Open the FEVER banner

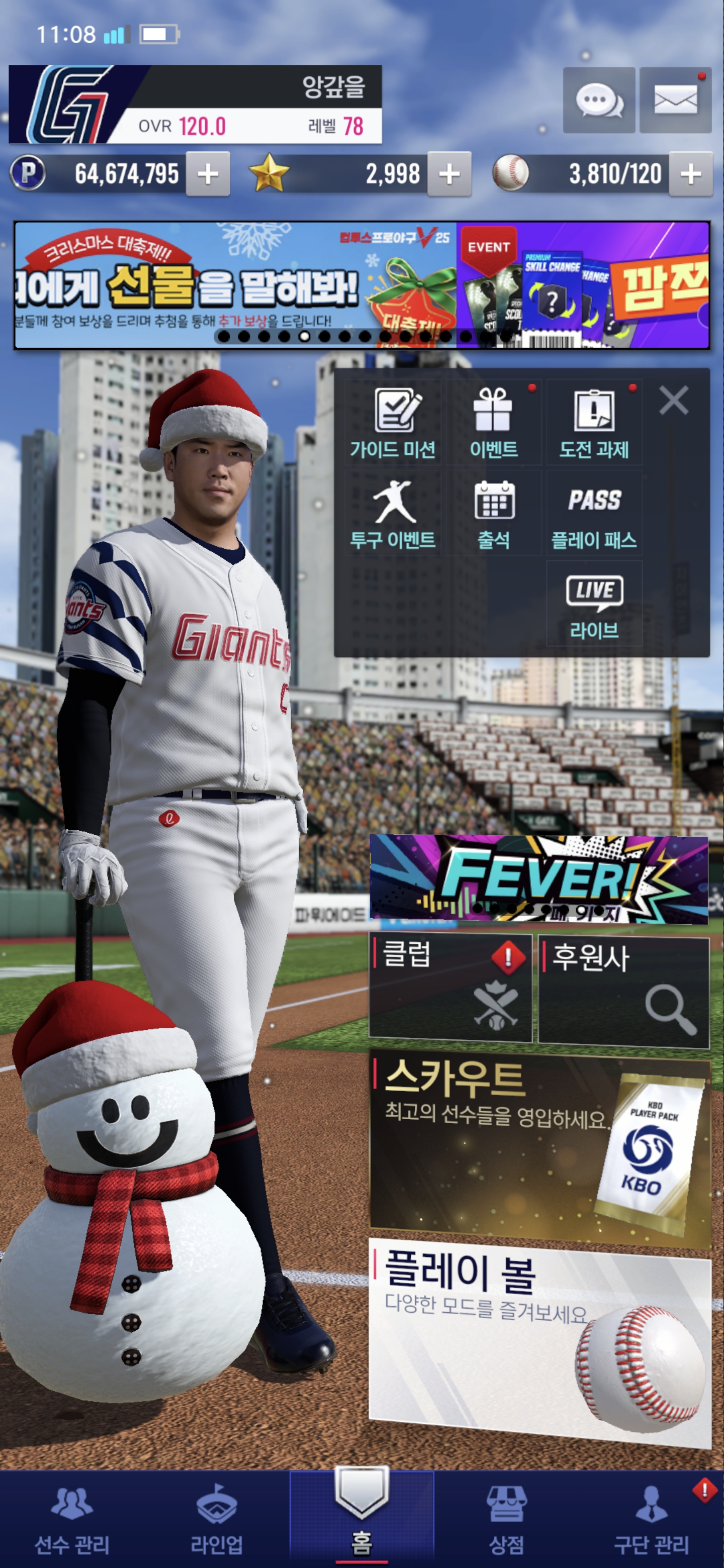[539, 879]
